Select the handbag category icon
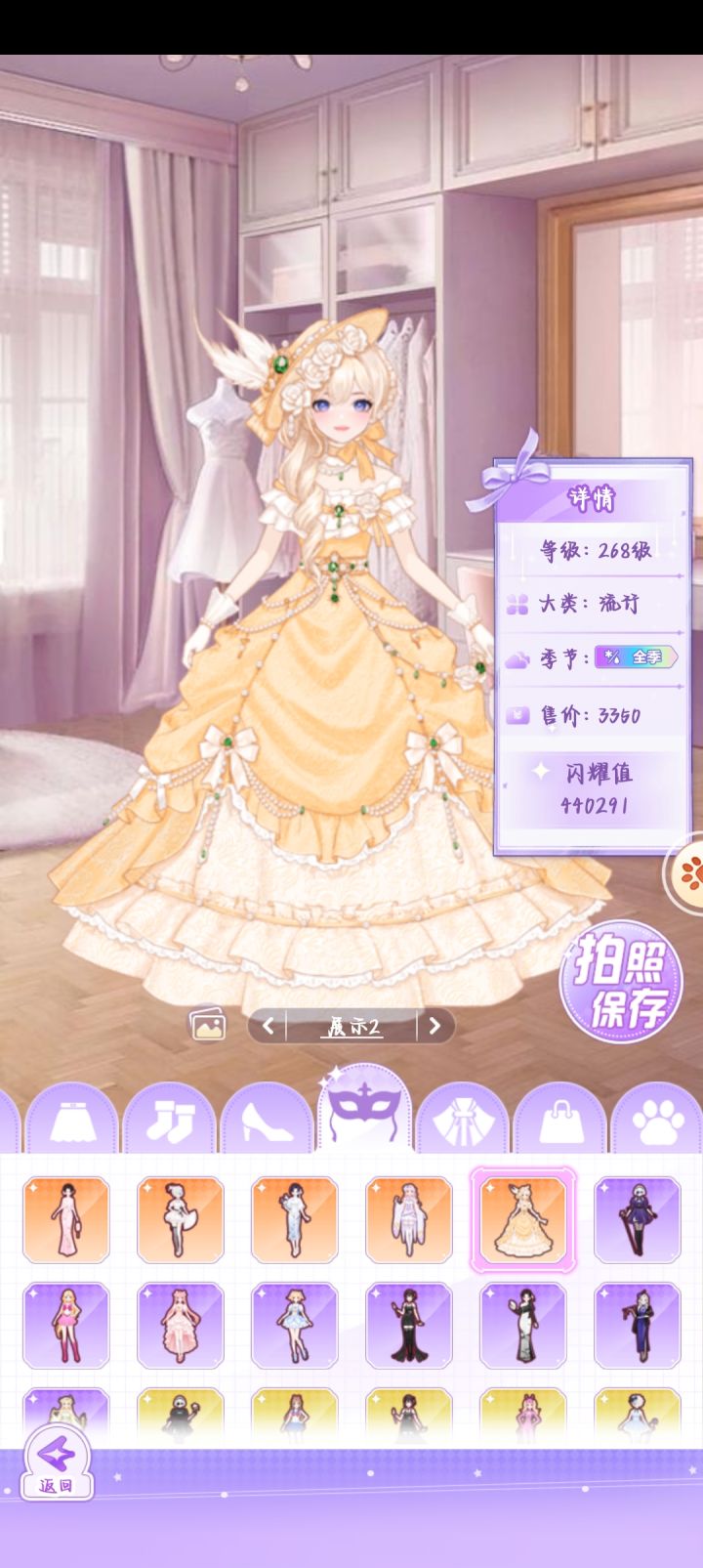This screenshot has width=703, height=1568. pos(558,1122)
